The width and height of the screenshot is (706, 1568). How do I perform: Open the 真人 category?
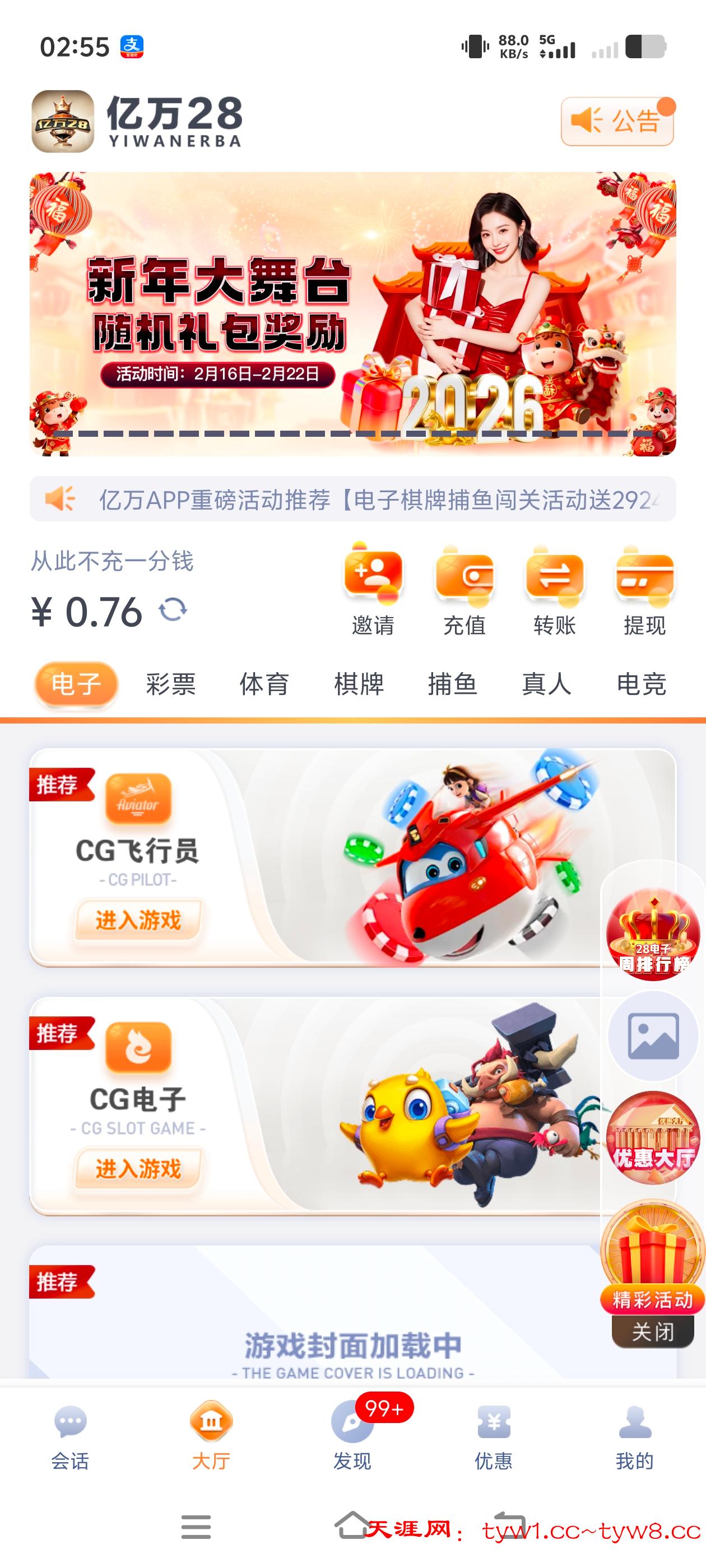pyautogui.click(x=546, y=684)
